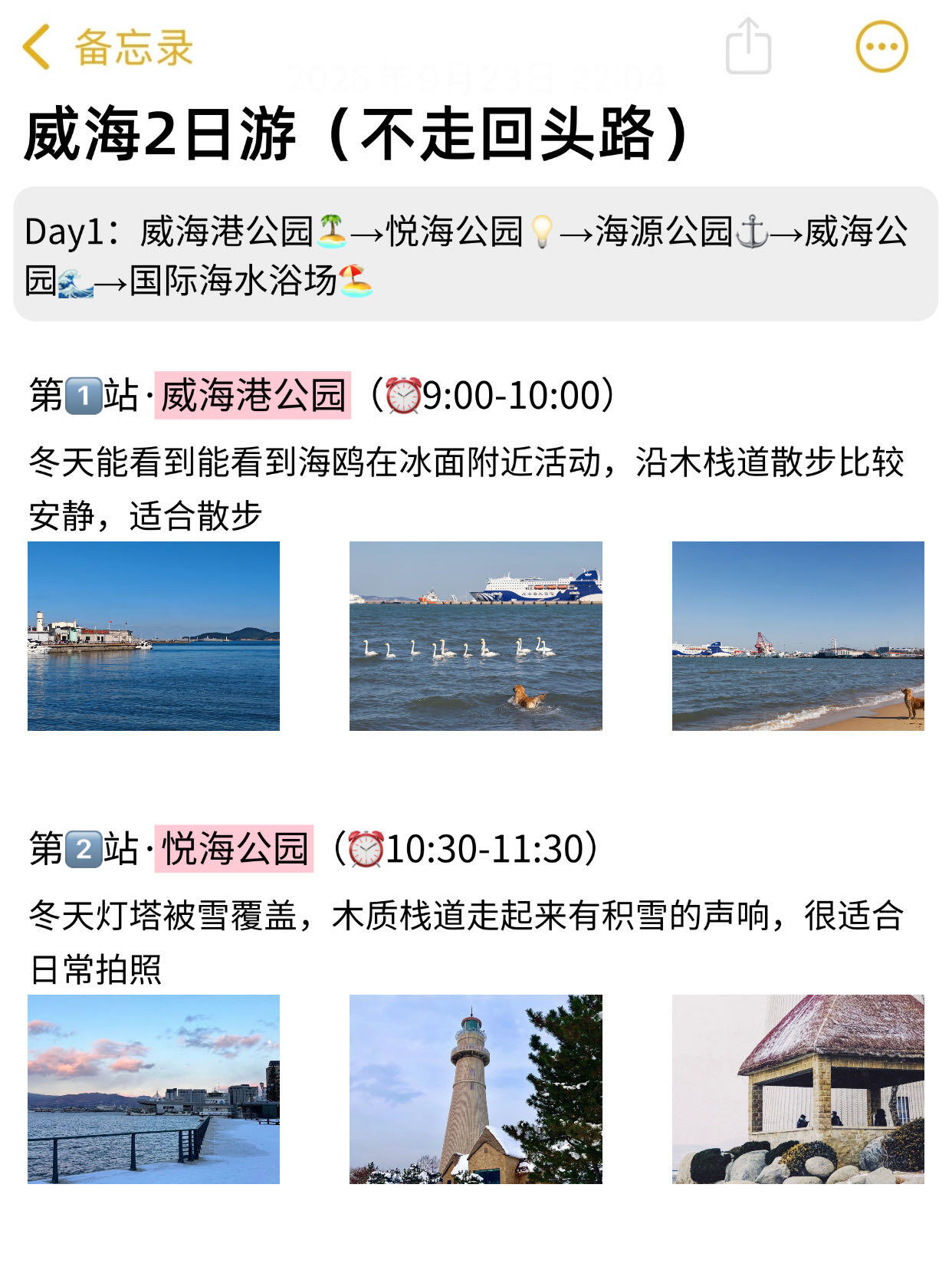Open the lighthouse photo

tap(475, 1088)
